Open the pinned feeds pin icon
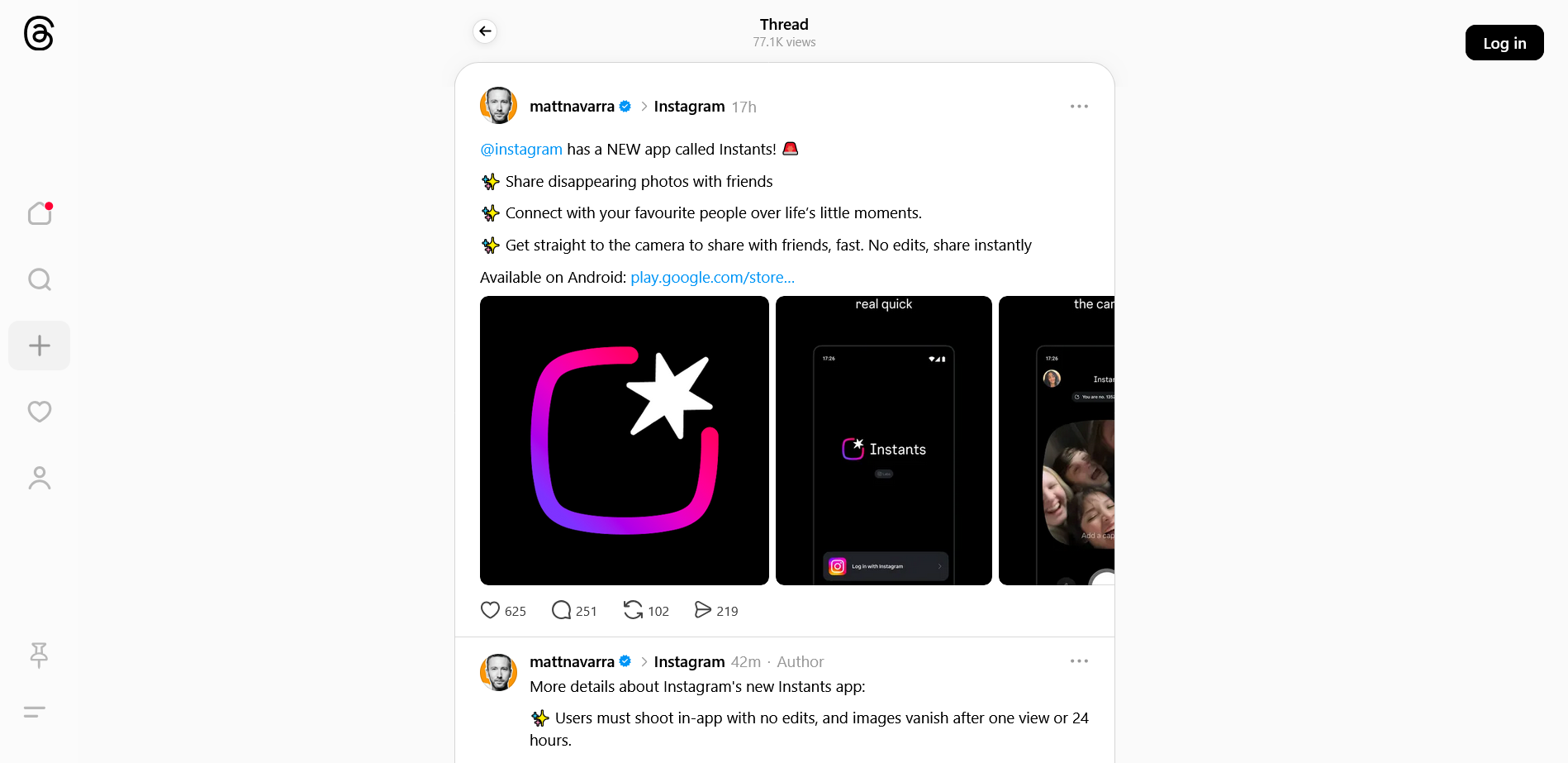This screenshot has width=1568, height=763. [x=39, y=655]
